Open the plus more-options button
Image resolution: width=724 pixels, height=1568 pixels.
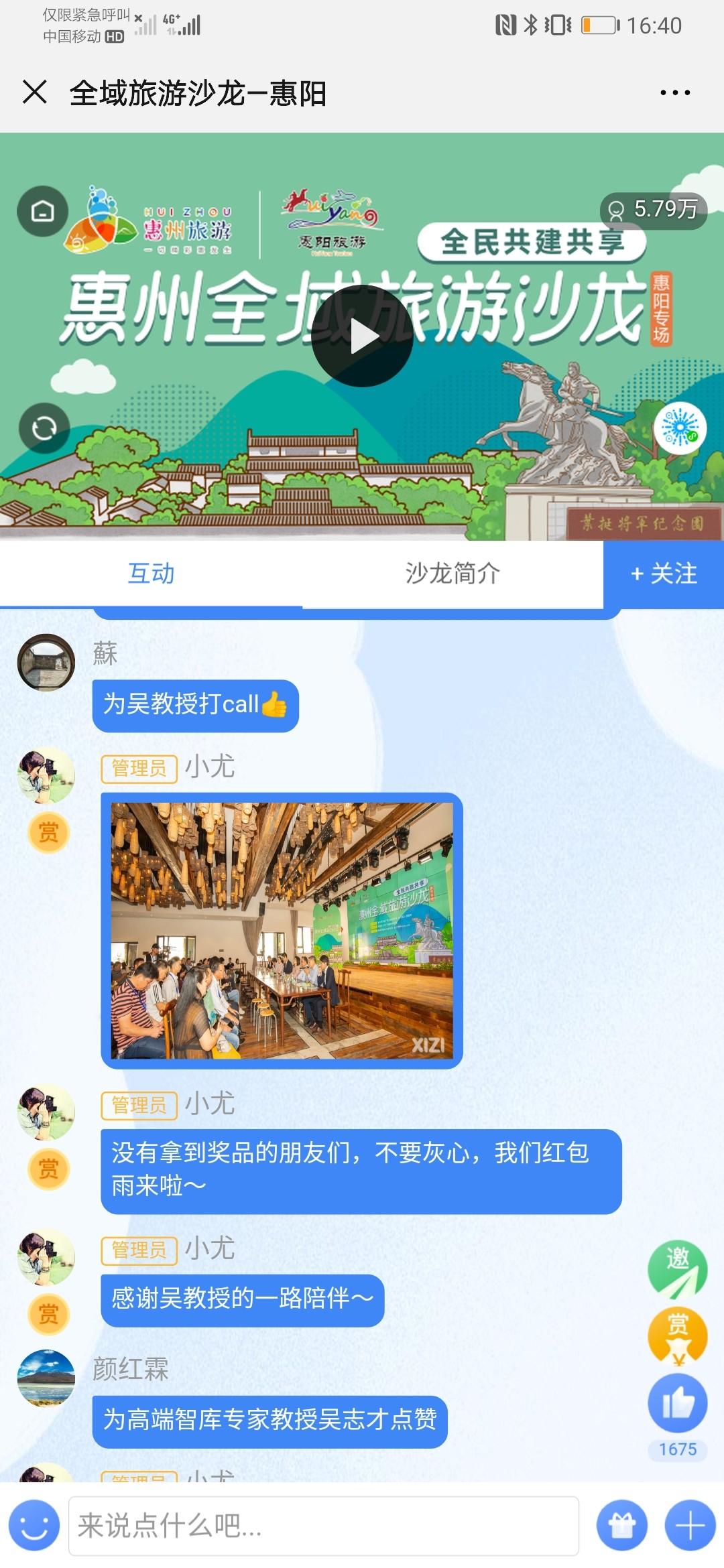[x=690, y=1526]
